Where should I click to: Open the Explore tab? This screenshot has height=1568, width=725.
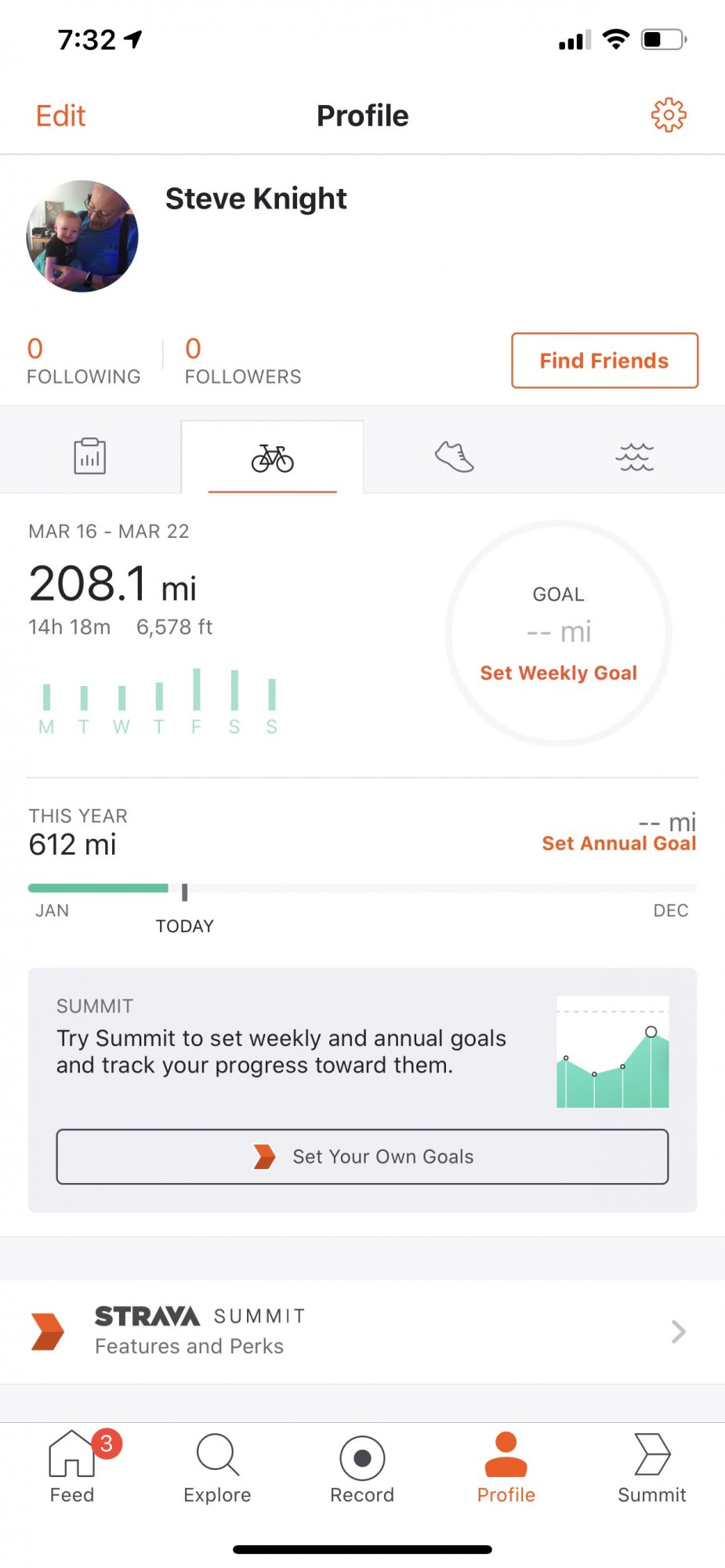[x=217, y=1467]
